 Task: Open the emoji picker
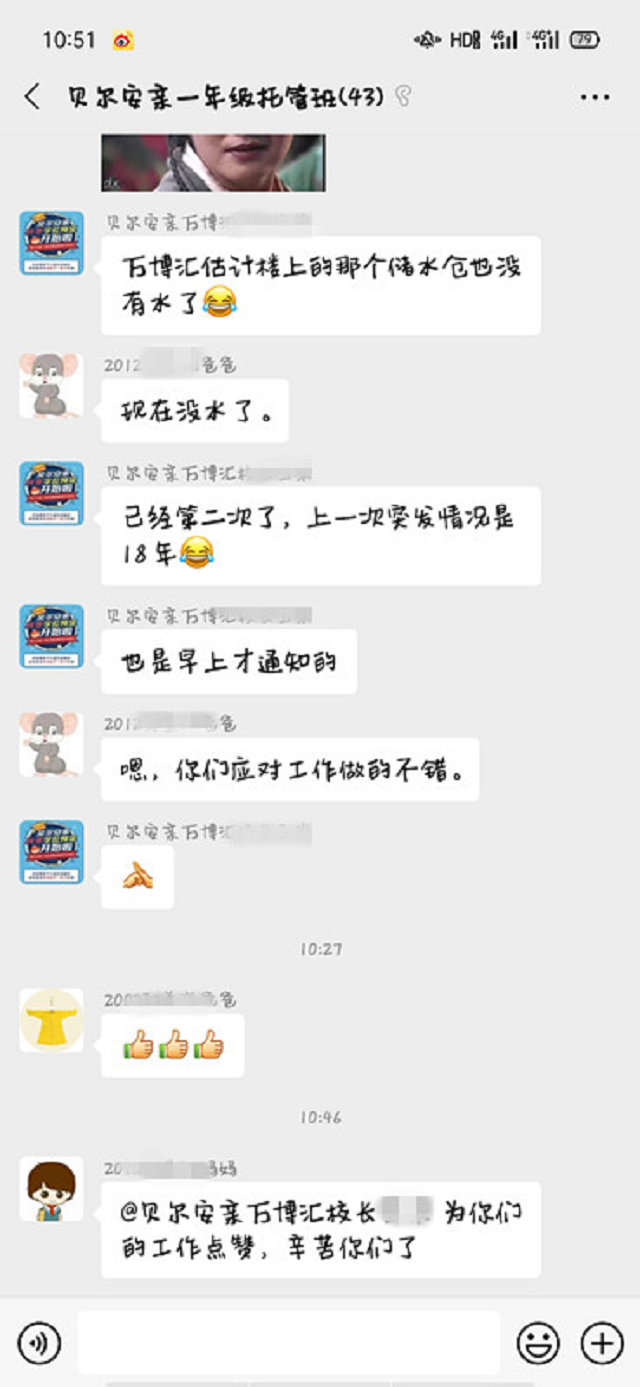[538, 1343]
